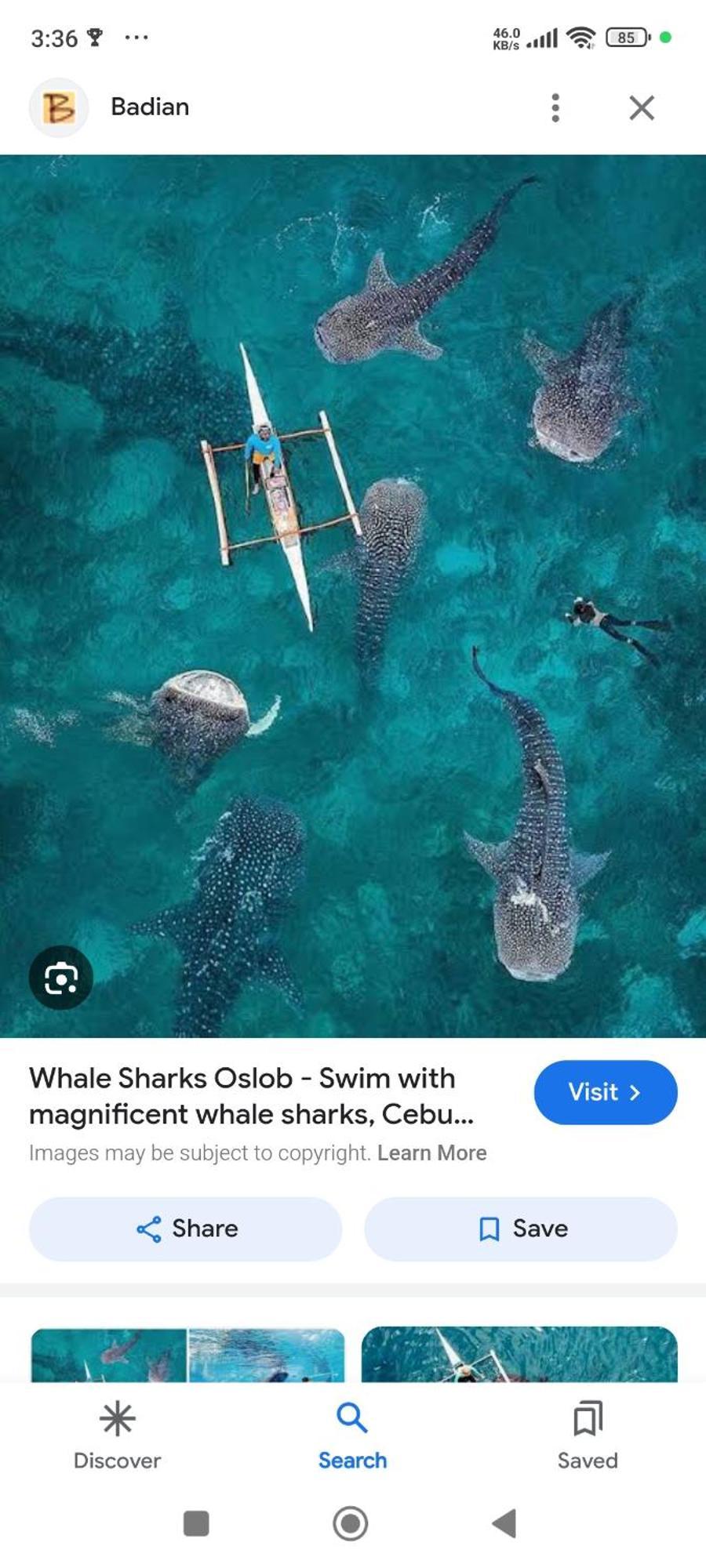Switch to the Search tab
This screenshot has width=706, height=1568.
(x=352, y=1436)
